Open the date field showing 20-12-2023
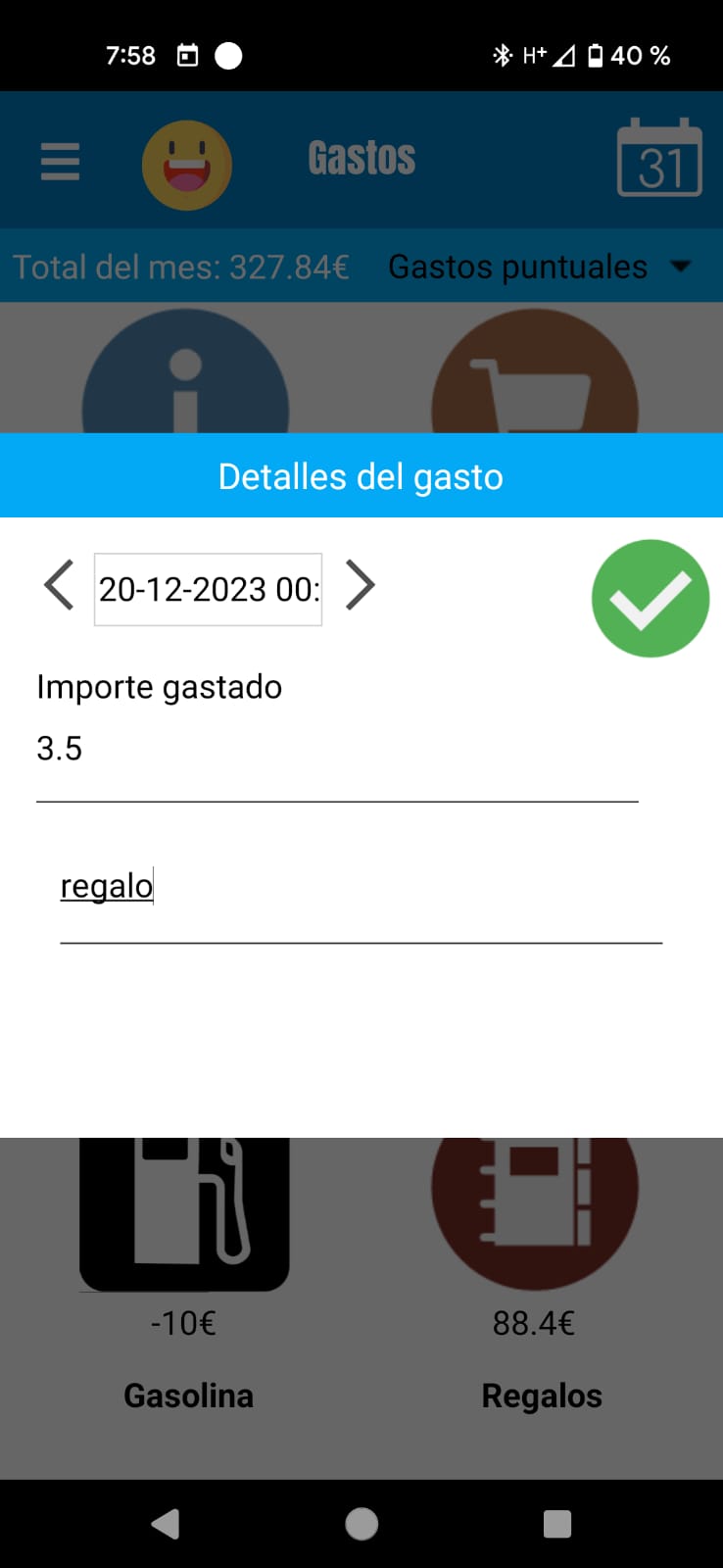 (x=208, y=589)
